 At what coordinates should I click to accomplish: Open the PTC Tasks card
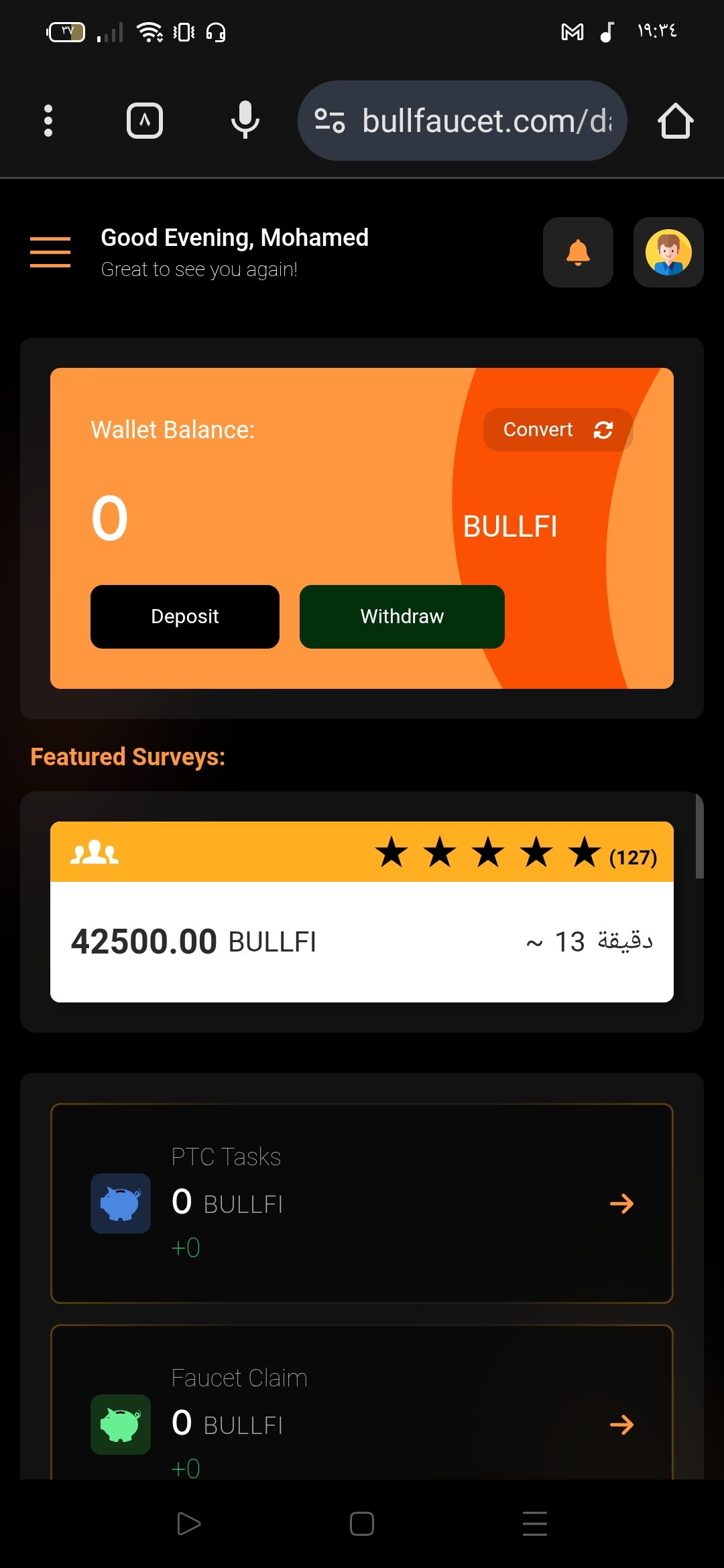click(362, 1203)
